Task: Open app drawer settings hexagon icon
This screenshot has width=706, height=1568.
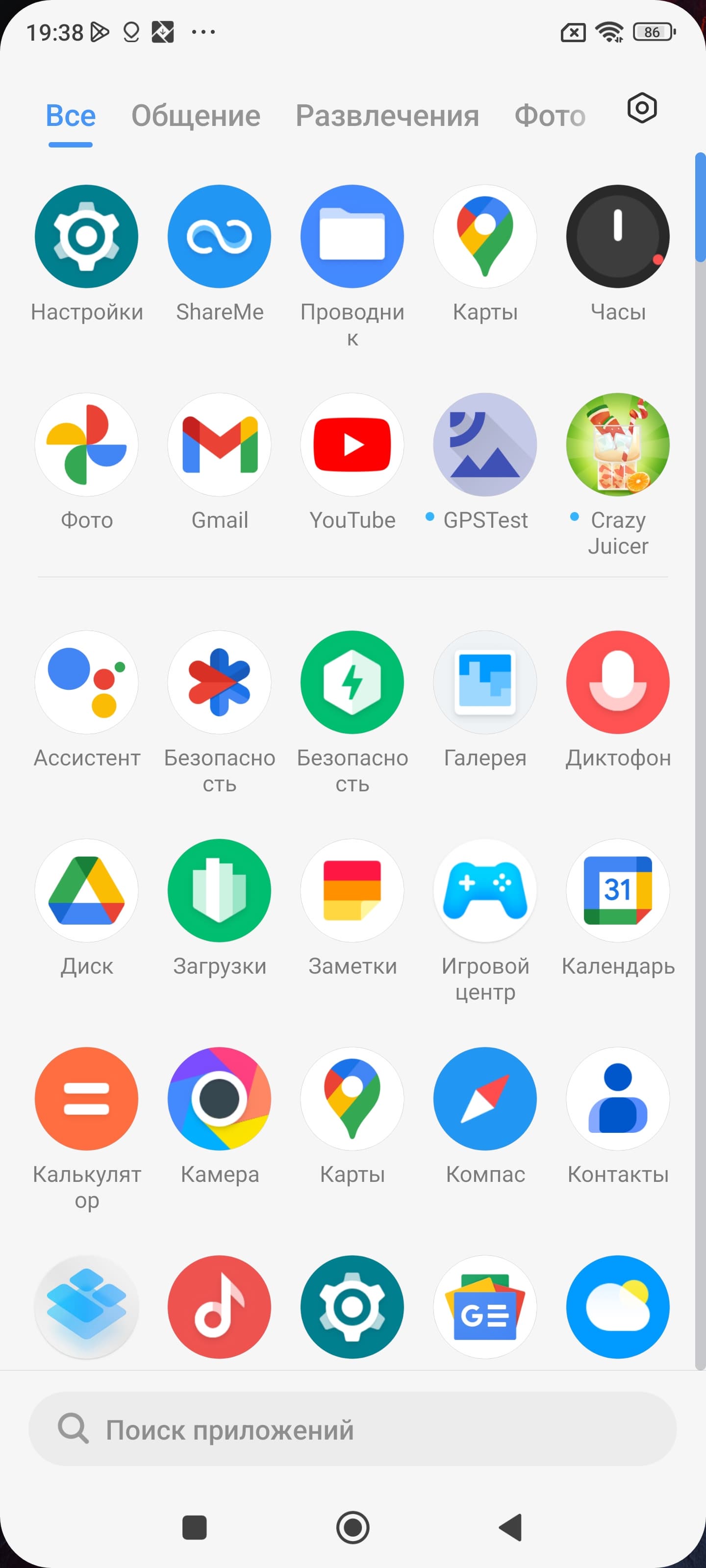Action: 641,109
